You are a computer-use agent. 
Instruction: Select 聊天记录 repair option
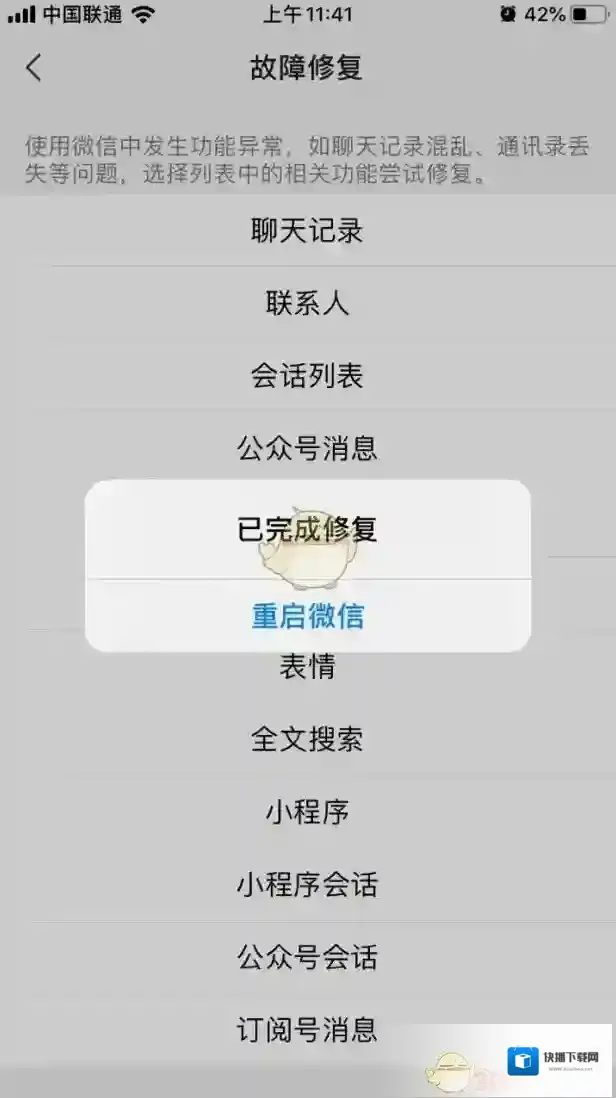click(x=307, y=232)
